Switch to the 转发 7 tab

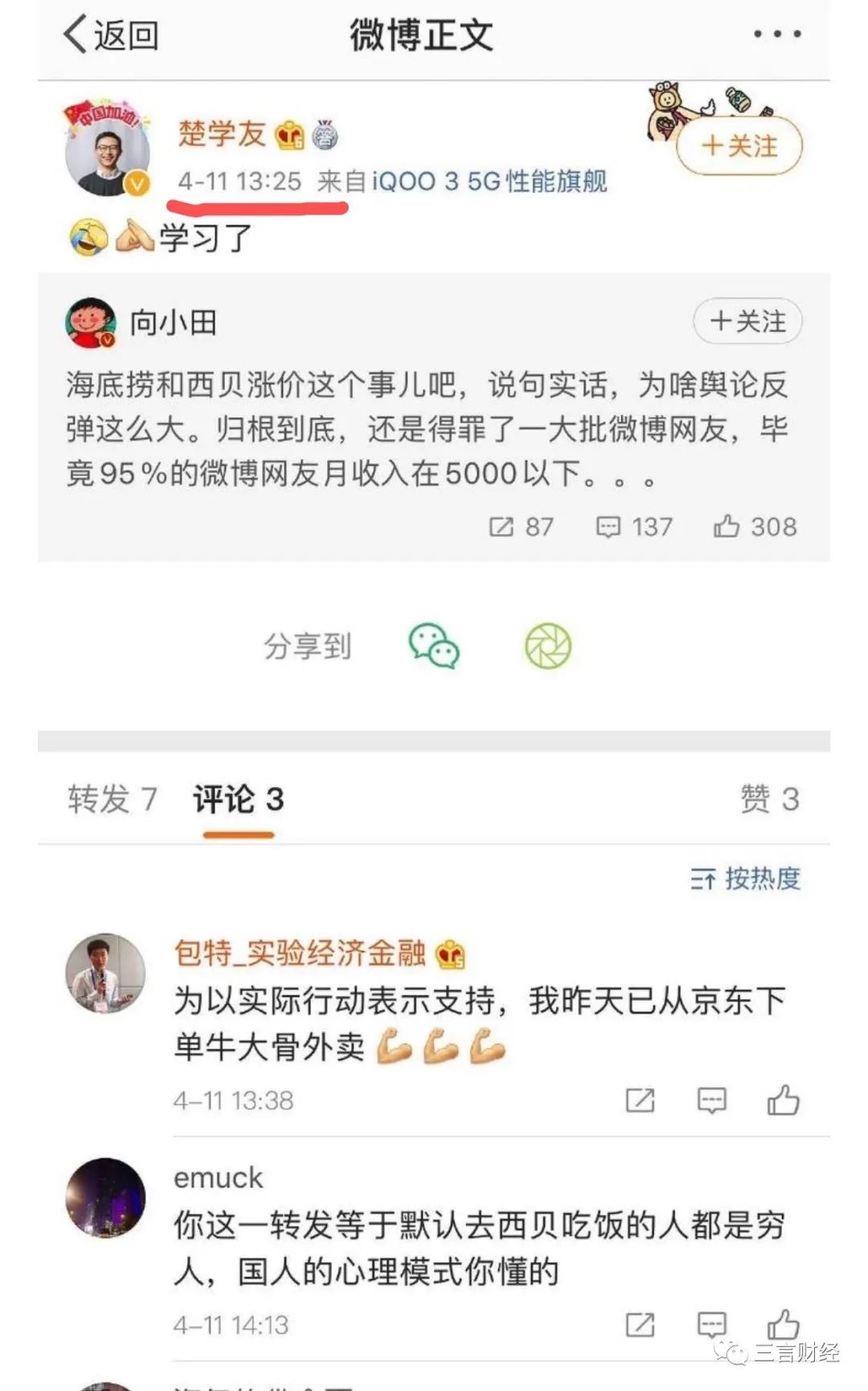[113, 799]
